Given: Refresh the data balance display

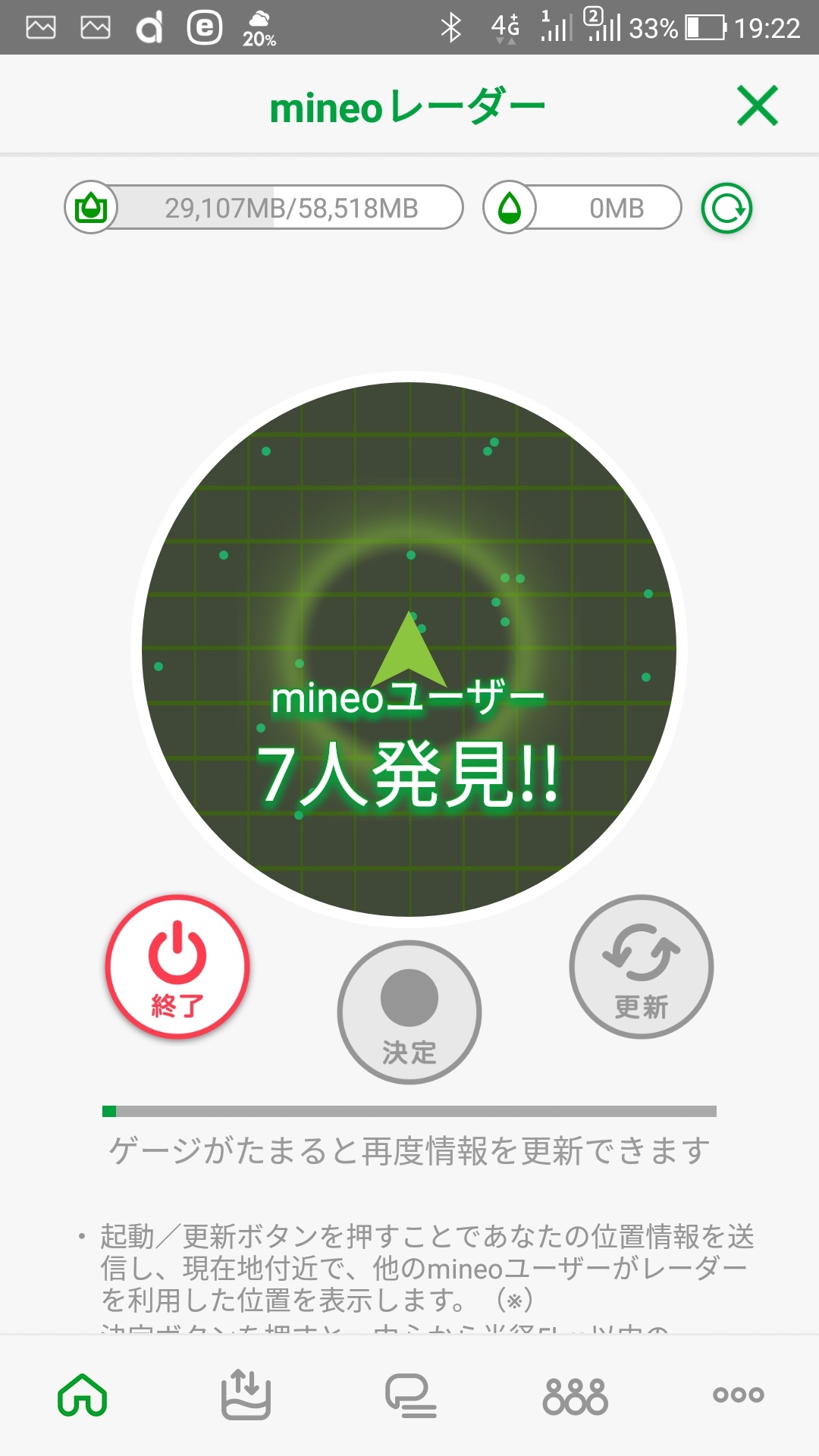Looking at the screenshot, I should (726, 209).
